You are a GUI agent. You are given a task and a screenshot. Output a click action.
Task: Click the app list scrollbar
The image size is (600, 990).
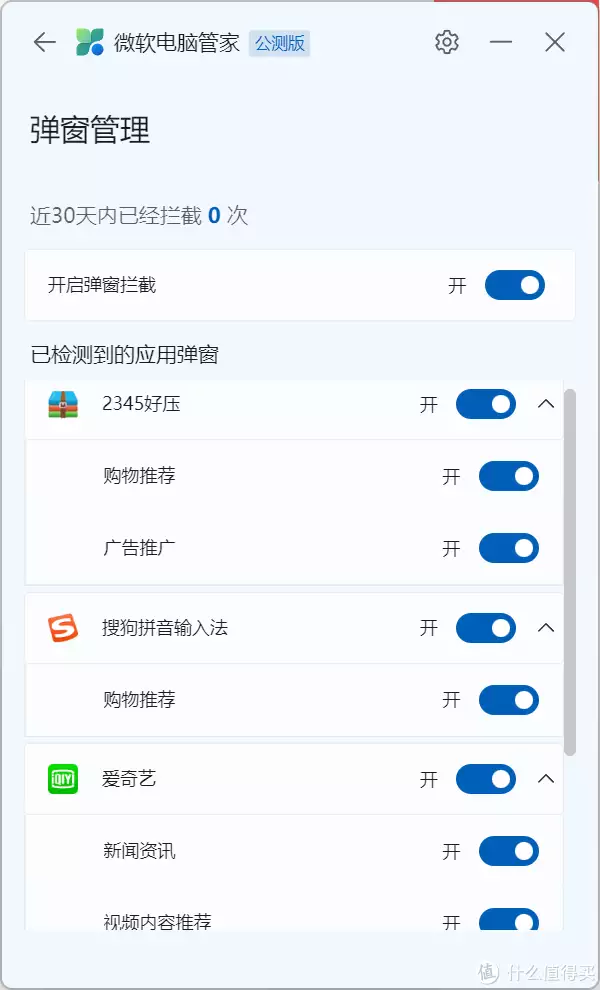570,573
